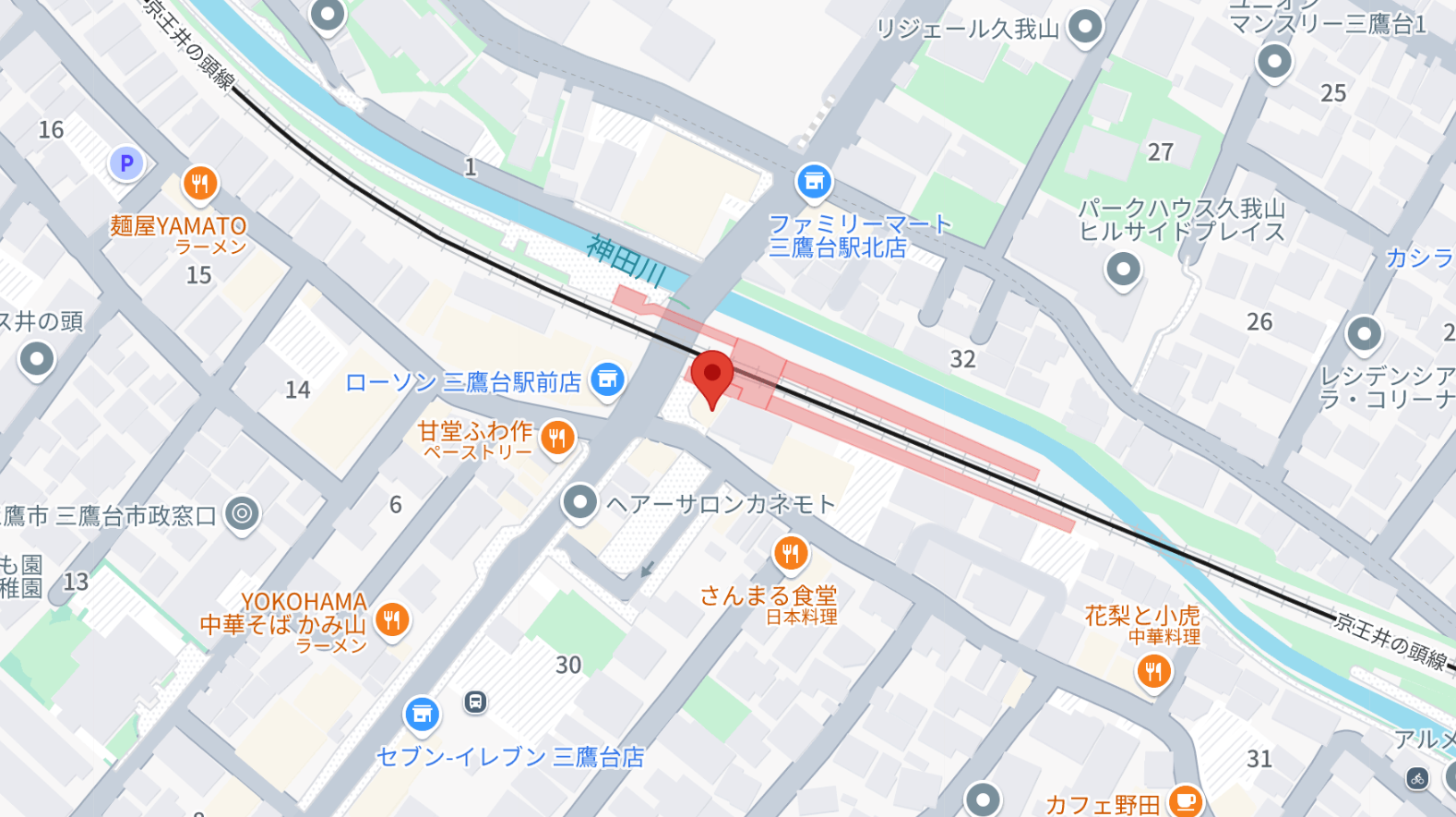Open ヘアーサロンカネモト place marker
The height and width of the screenshot is (817, 1456).
tap(579, 503)
